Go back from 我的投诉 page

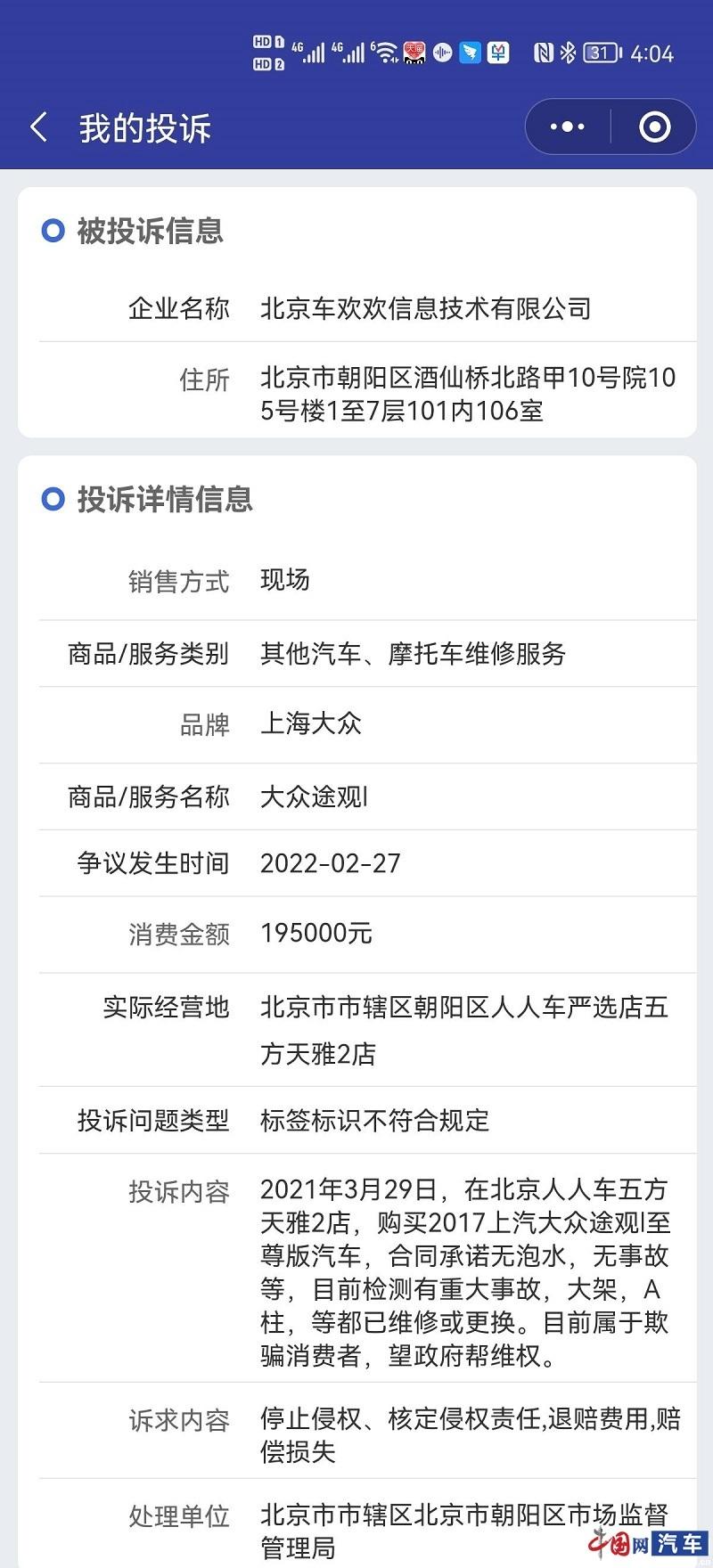point(38,127)
